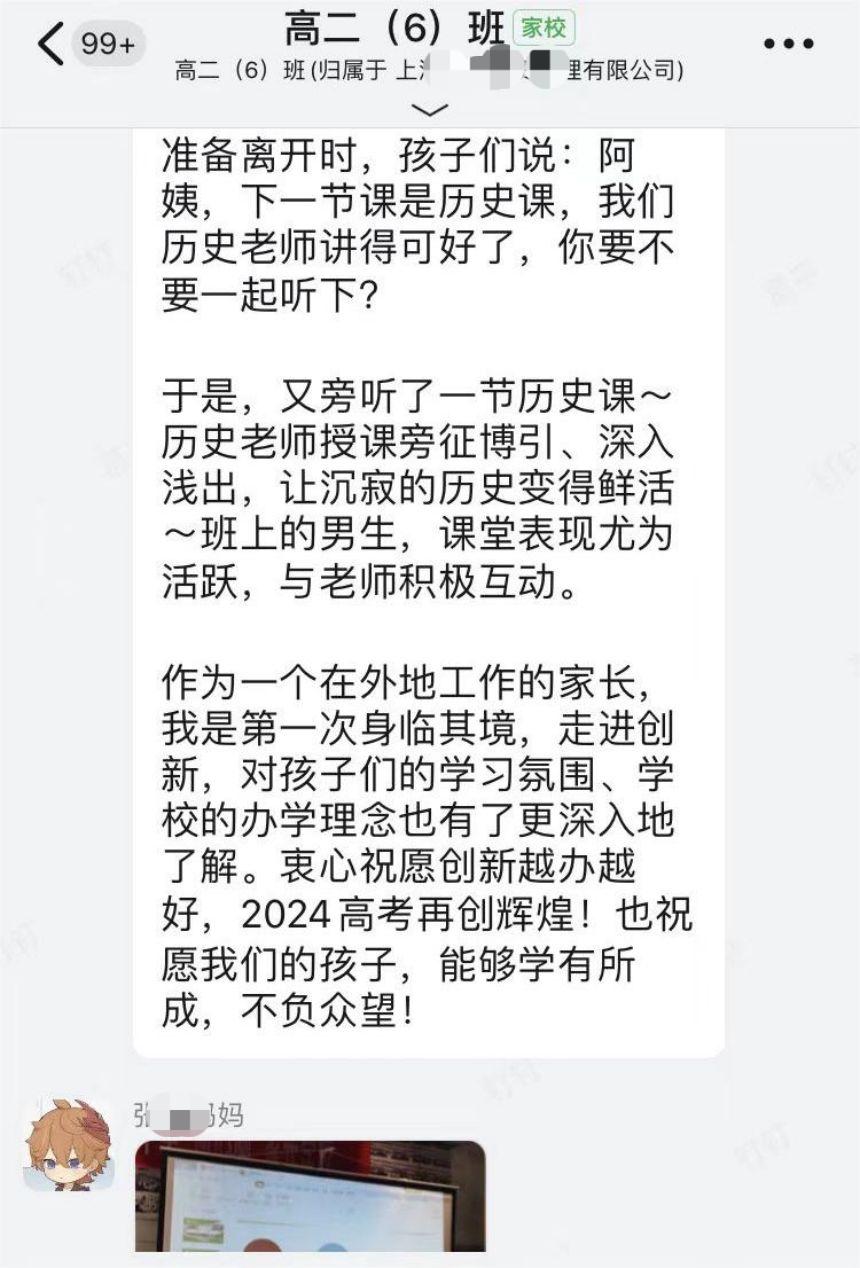Open the 高二(6)班 group title
The height and width of the screenshot is (1268, 860).
(395, 30)
